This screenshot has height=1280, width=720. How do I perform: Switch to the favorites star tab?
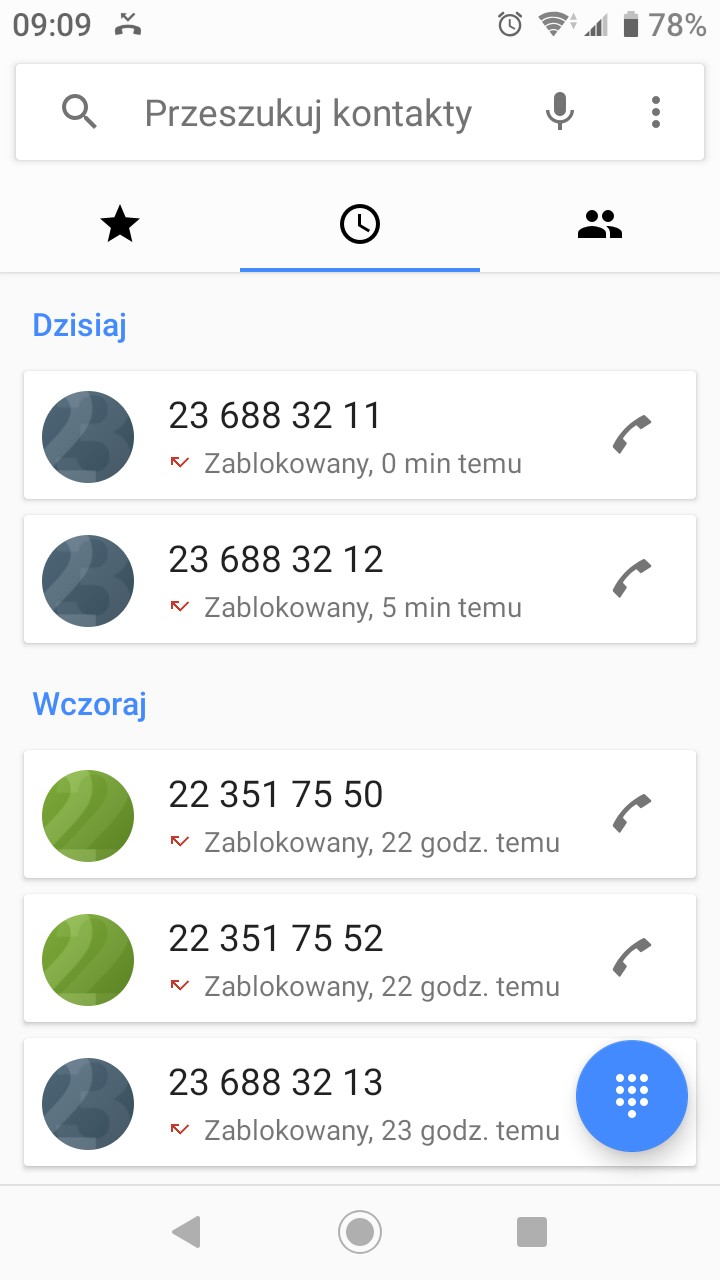pos(120,226)
